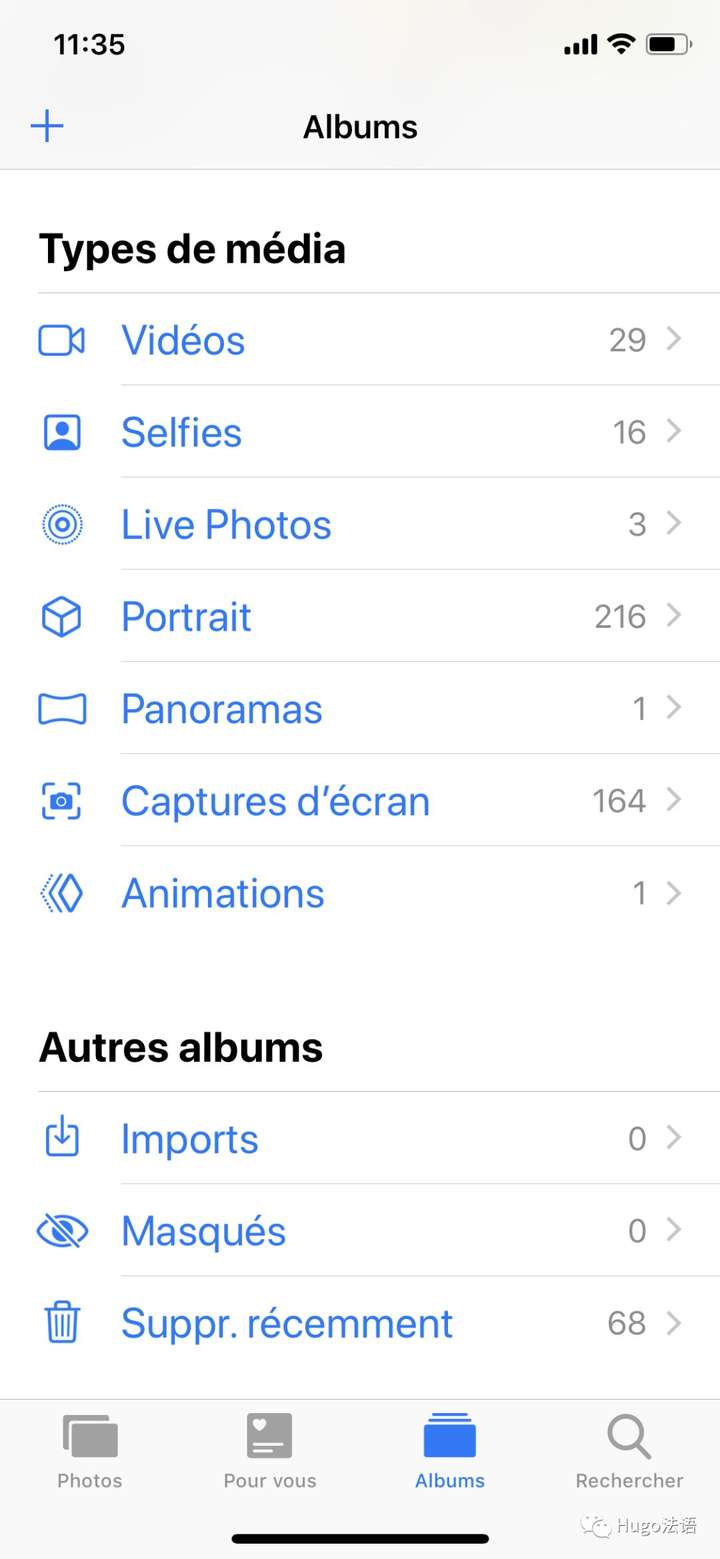Open the Panoramas album
The width and height of the screenshot is (720, 1559).
(x=360, y=708)
